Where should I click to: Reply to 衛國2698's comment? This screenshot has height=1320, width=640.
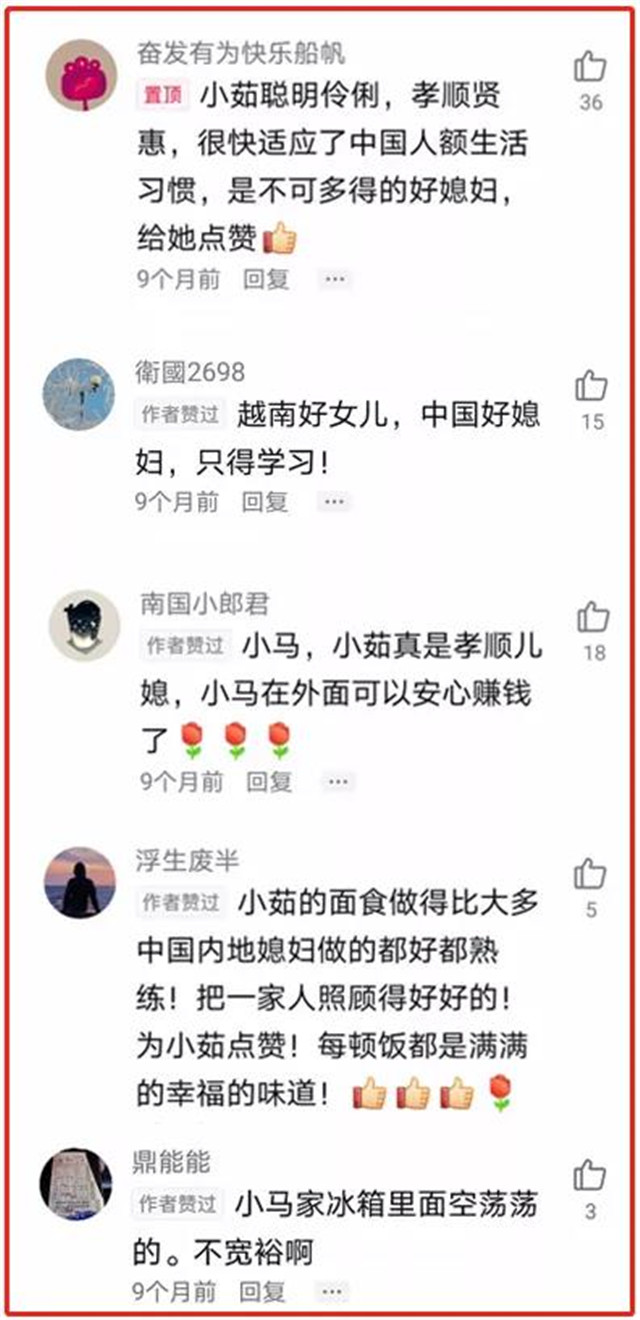click(266, 501)
